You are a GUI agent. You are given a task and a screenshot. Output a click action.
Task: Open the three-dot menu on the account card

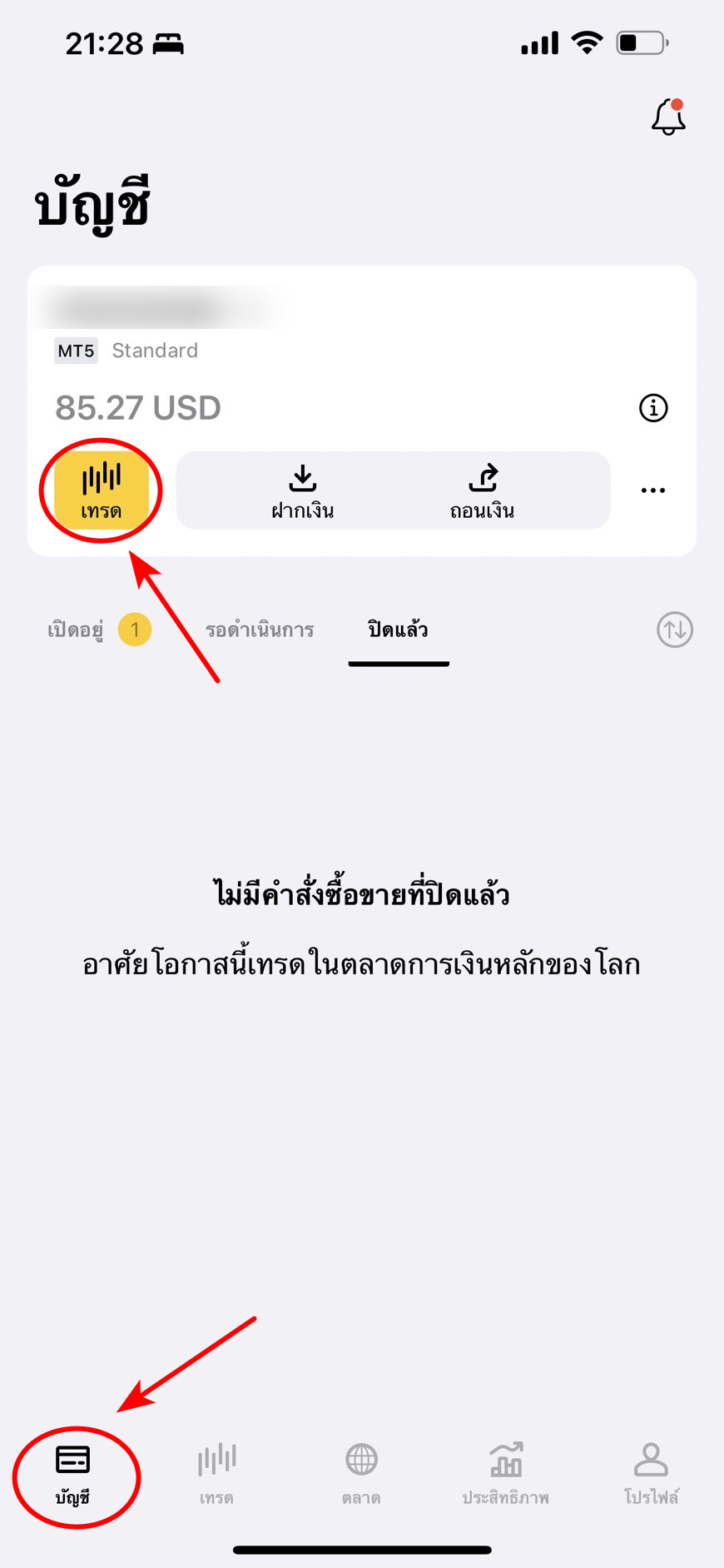point(653,490)
